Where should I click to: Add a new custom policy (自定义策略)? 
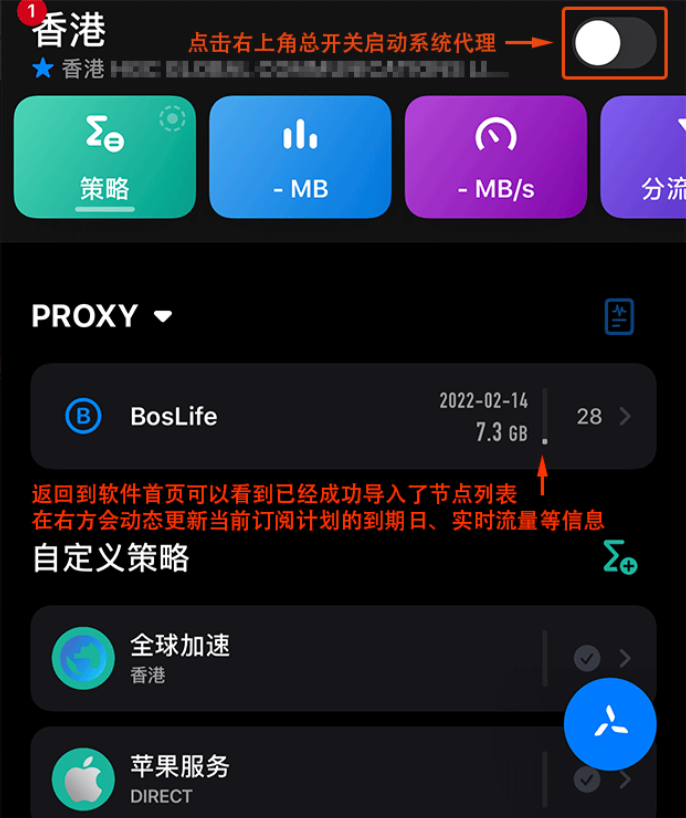click(x=620, y=558)
